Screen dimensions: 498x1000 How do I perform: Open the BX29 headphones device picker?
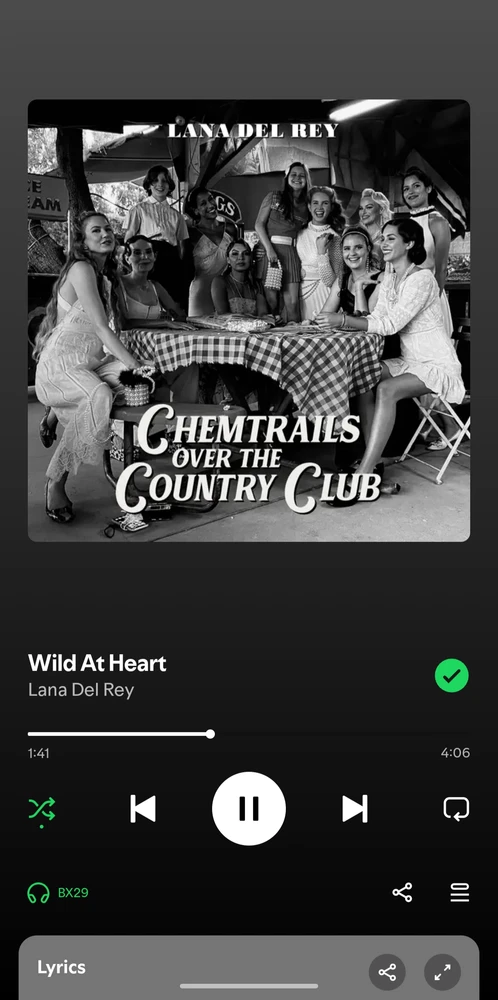[x=58, y=893]
